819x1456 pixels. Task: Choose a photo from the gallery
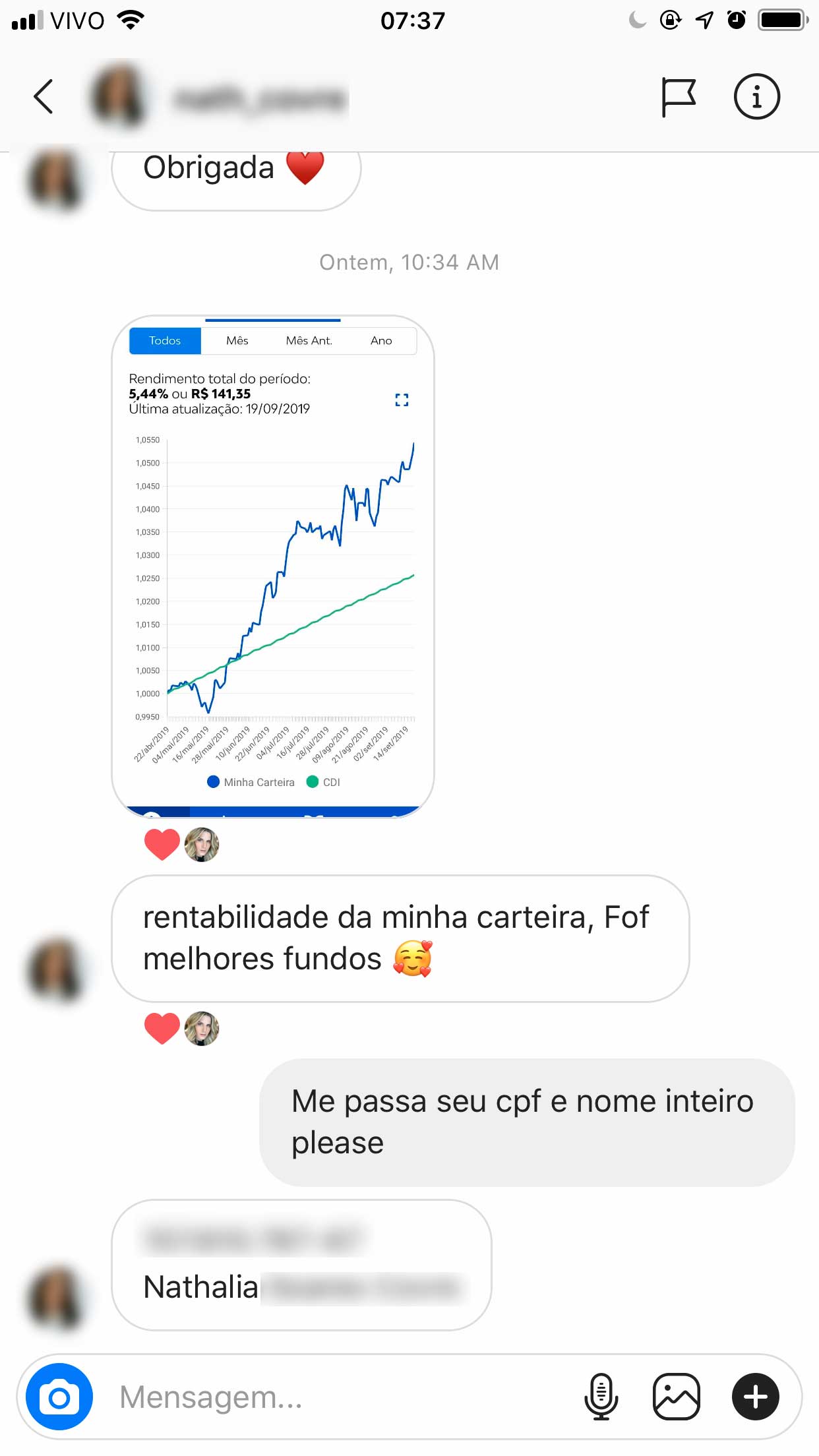676,1397
